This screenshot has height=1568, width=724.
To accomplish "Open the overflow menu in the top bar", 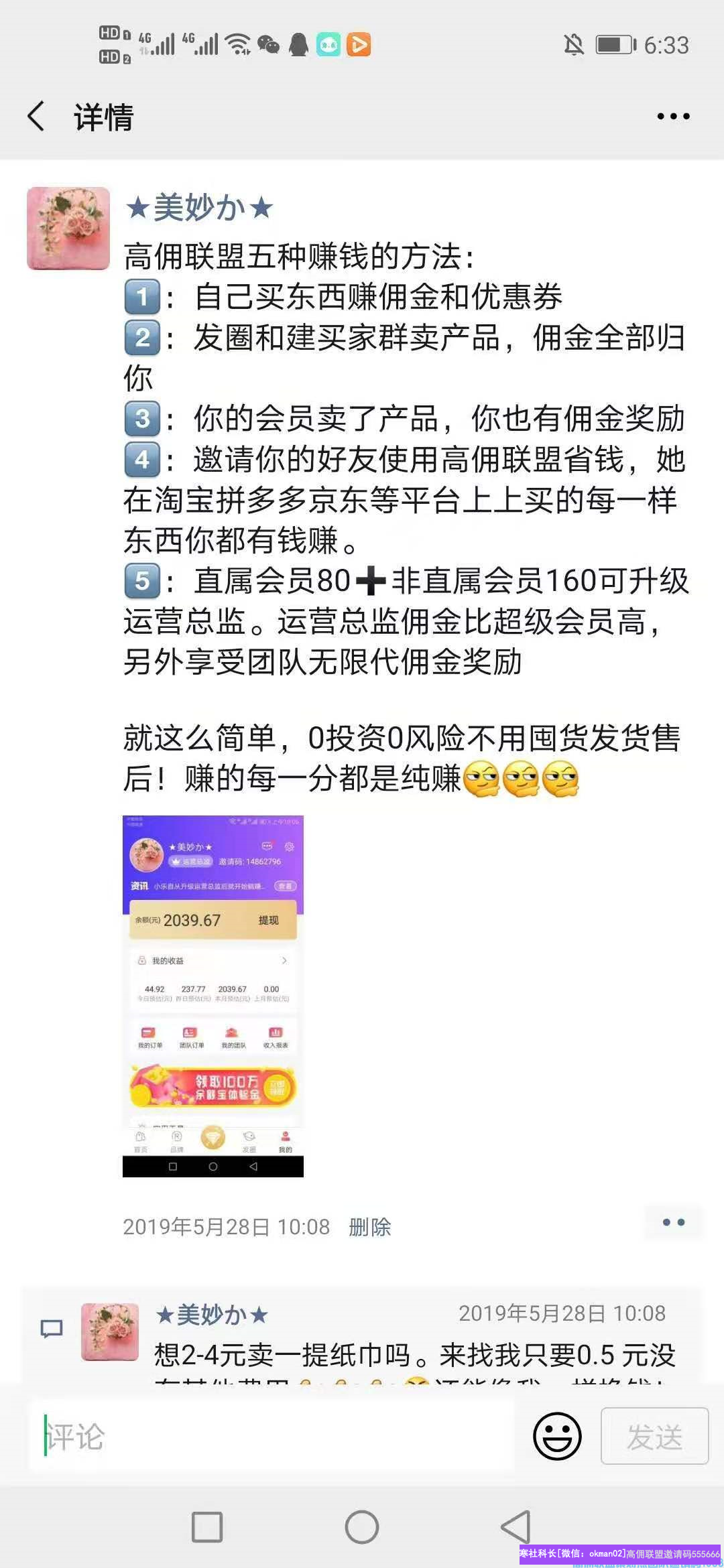I will pyautogui.click(x=673, y=117).
